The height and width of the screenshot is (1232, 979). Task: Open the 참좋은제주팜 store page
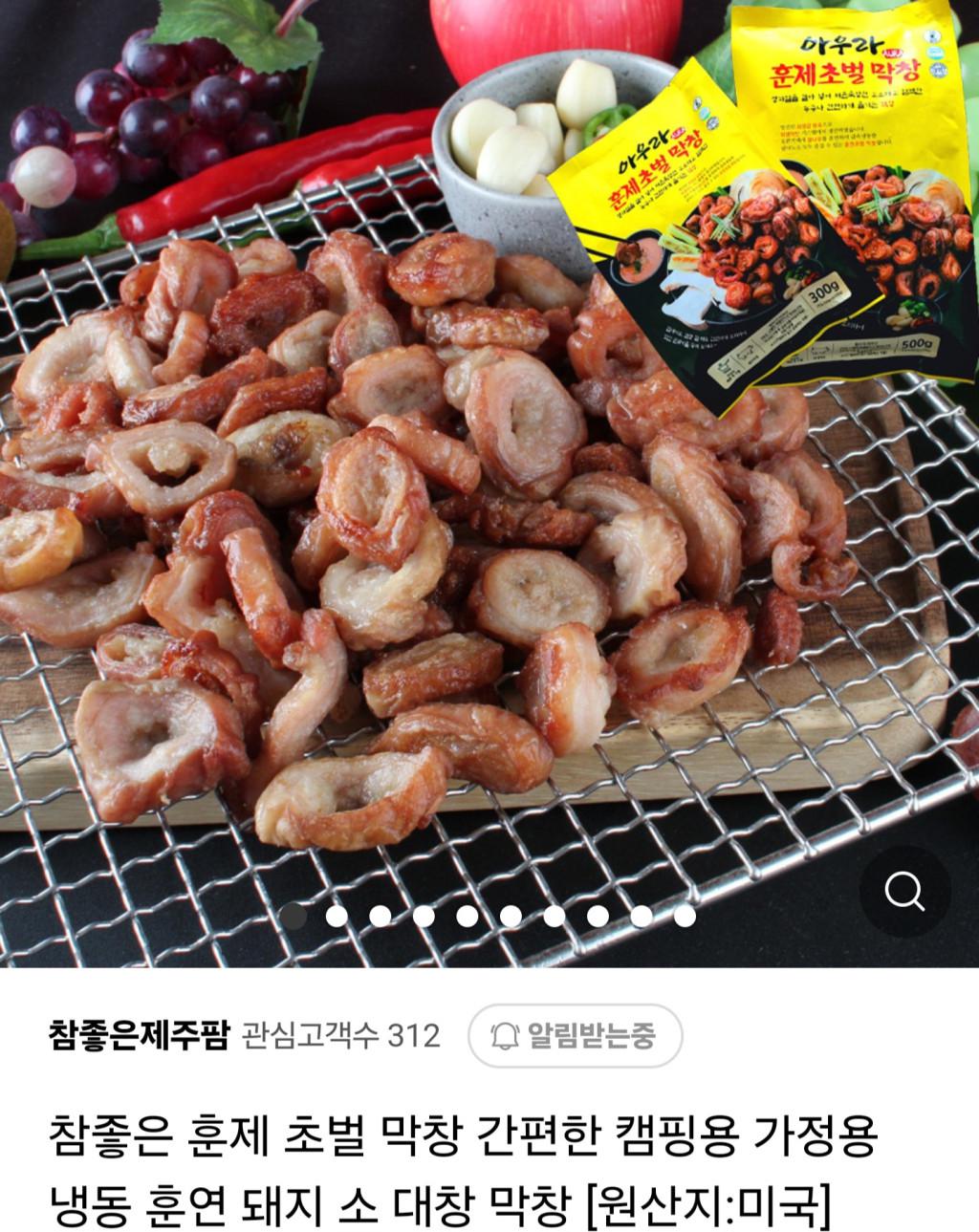coord(138,1035)
